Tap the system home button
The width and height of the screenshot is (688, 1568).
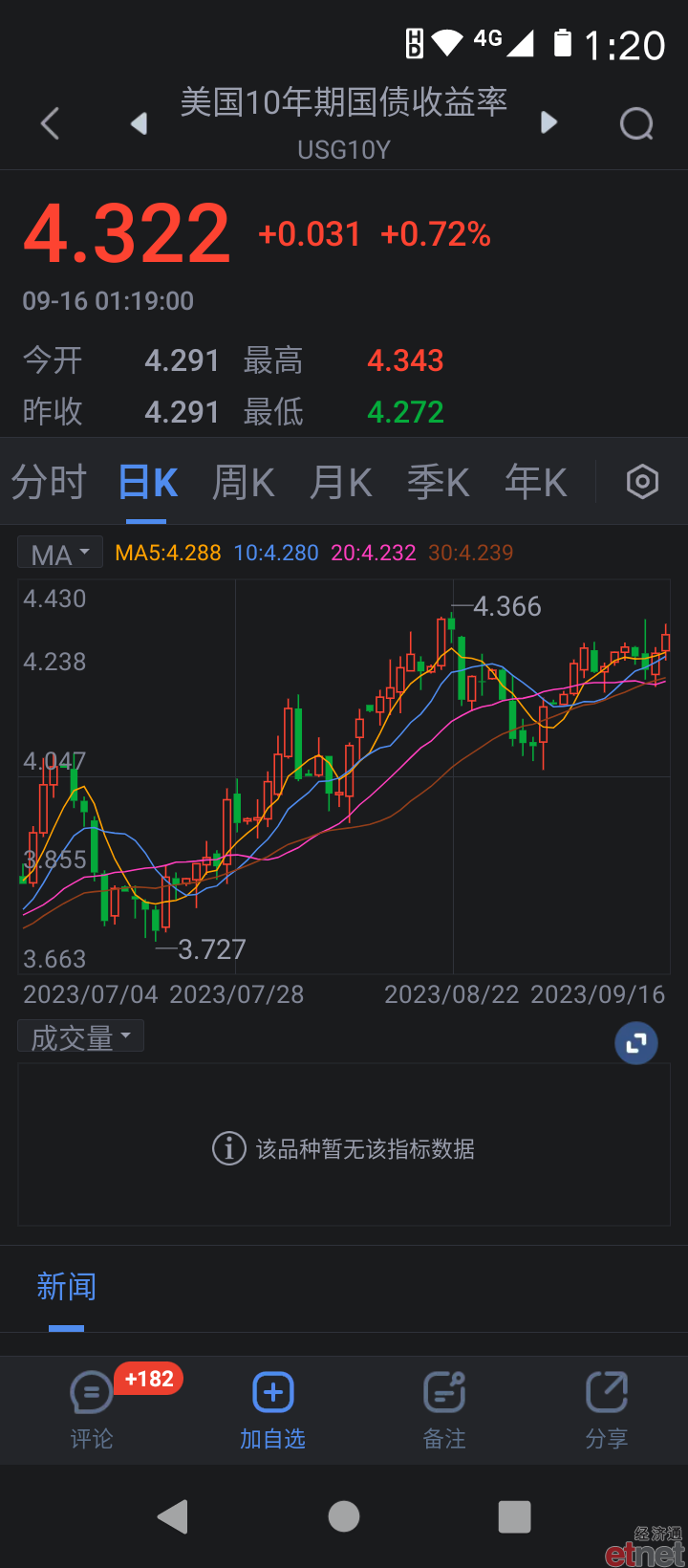click(344, 1516)
